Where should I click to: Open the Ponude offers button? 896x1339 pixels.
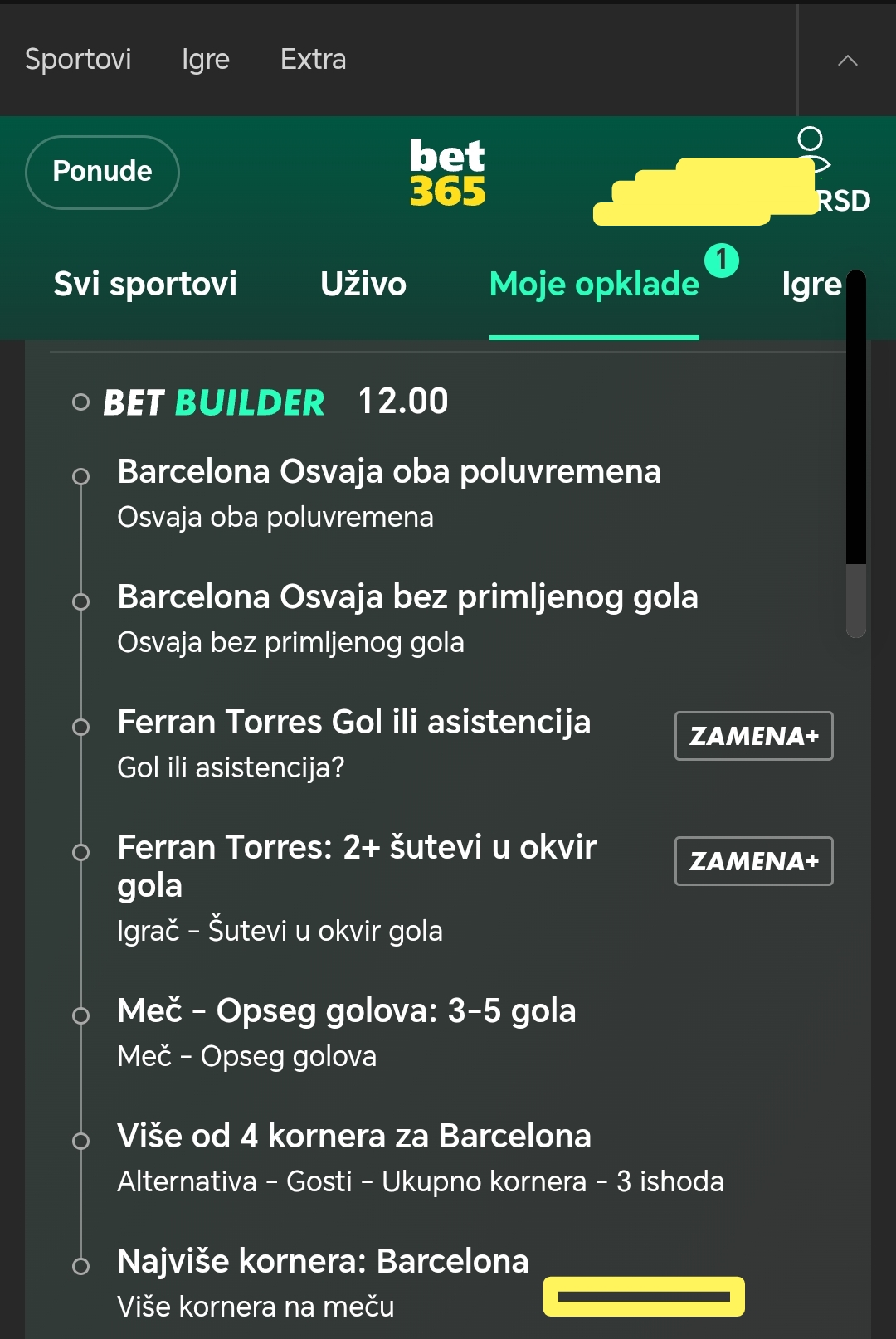coord(103,172)
